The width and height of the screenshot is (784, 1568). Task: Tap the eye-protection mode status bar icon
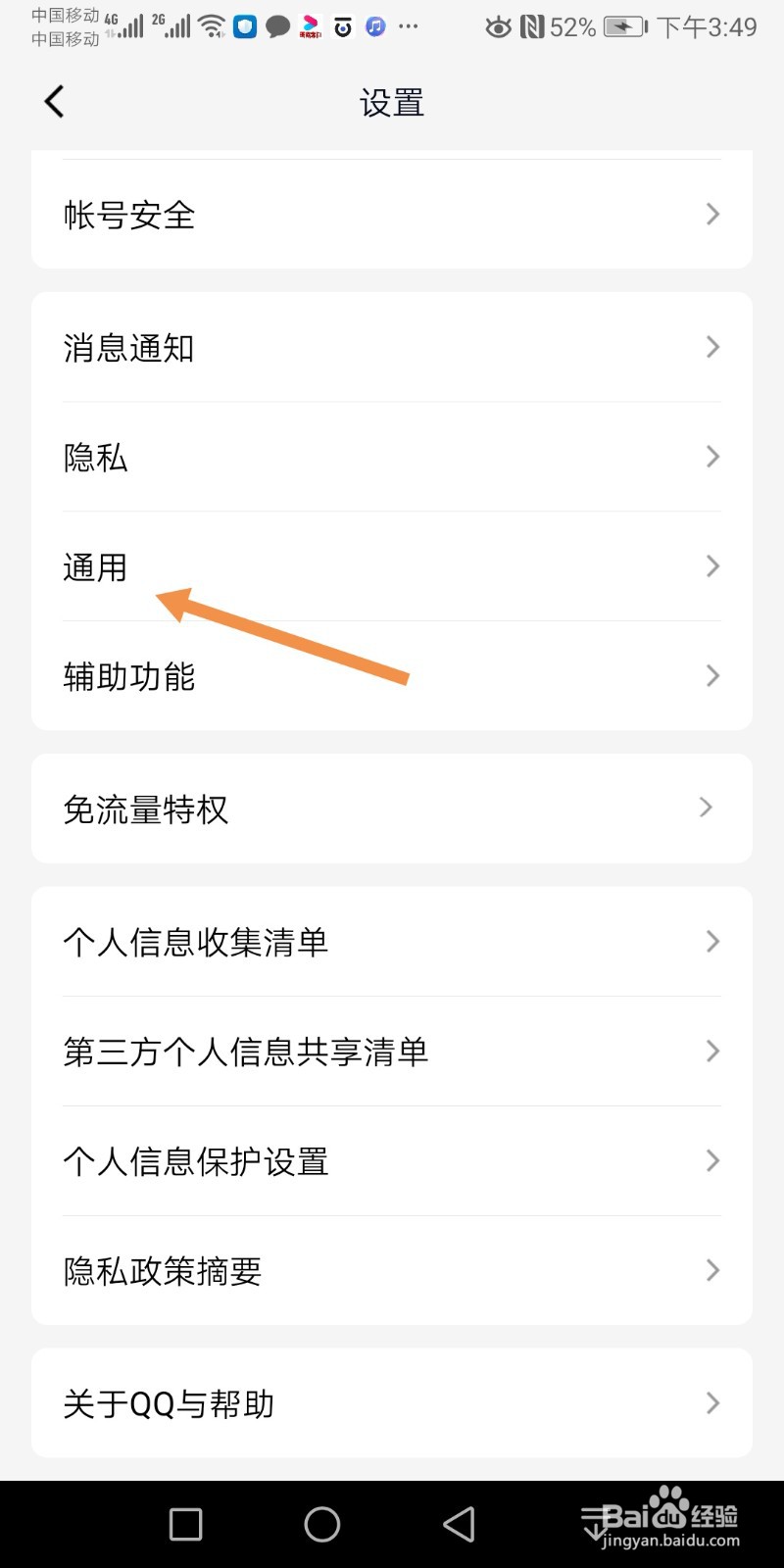pyautogui.click(x=498, y=27)
